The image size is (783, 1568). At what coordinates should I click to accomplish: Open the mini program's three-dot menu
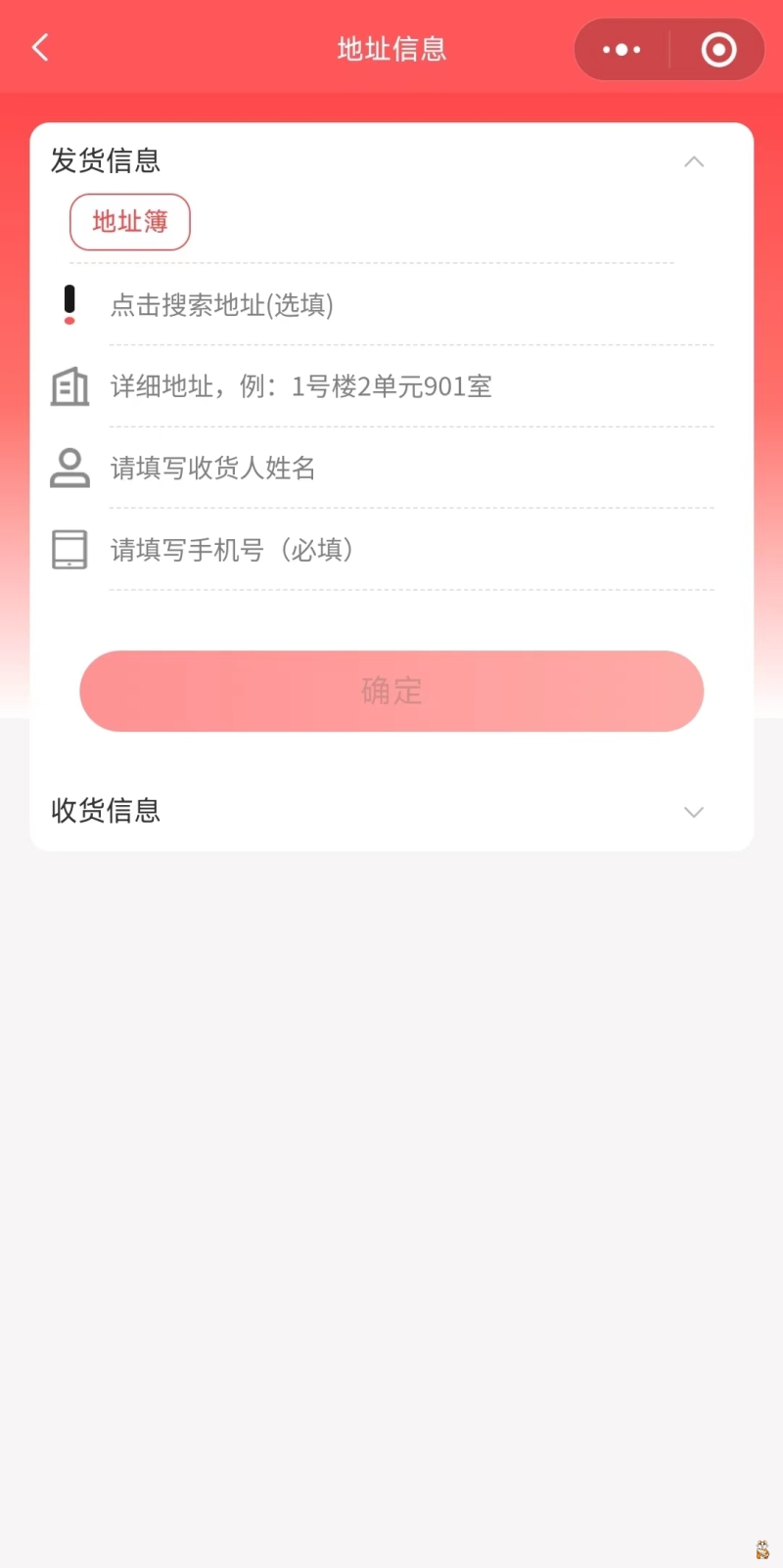(622, 49)
